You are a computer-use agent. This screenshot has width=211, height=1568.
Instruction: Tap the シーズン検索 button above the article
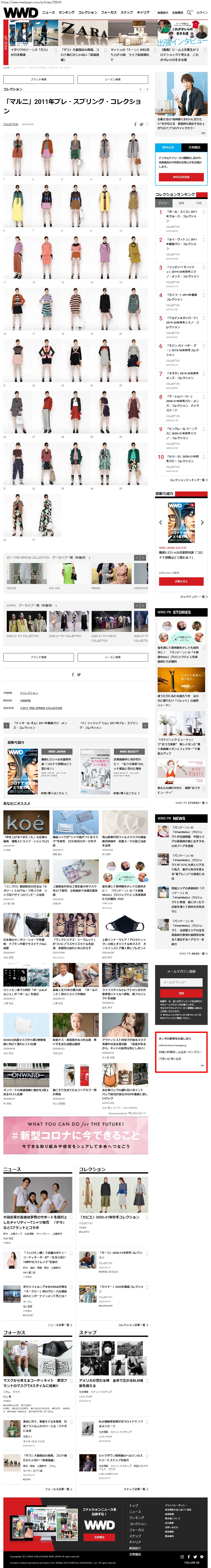pos(112,79)
